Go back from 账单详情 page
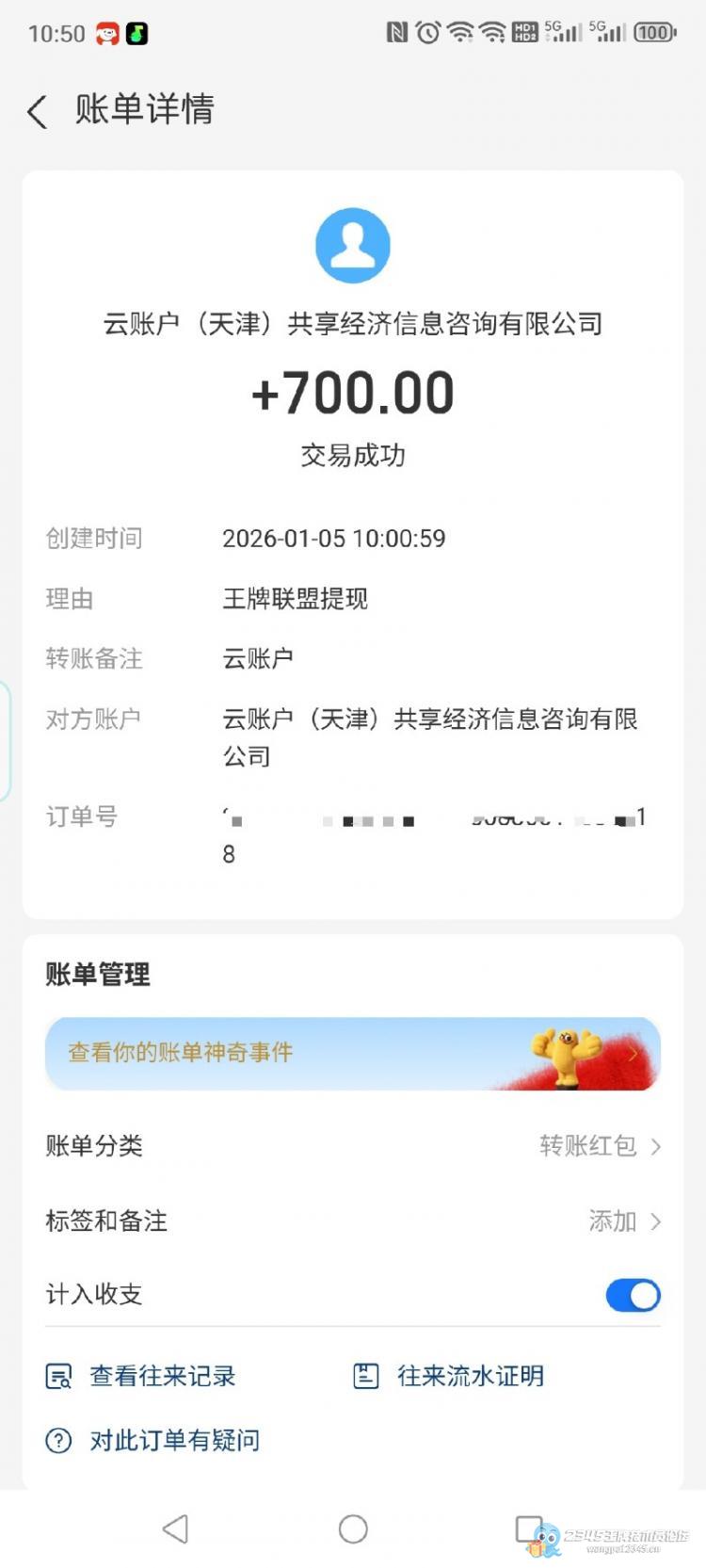The image size is (706, 1568). (38, 111)
